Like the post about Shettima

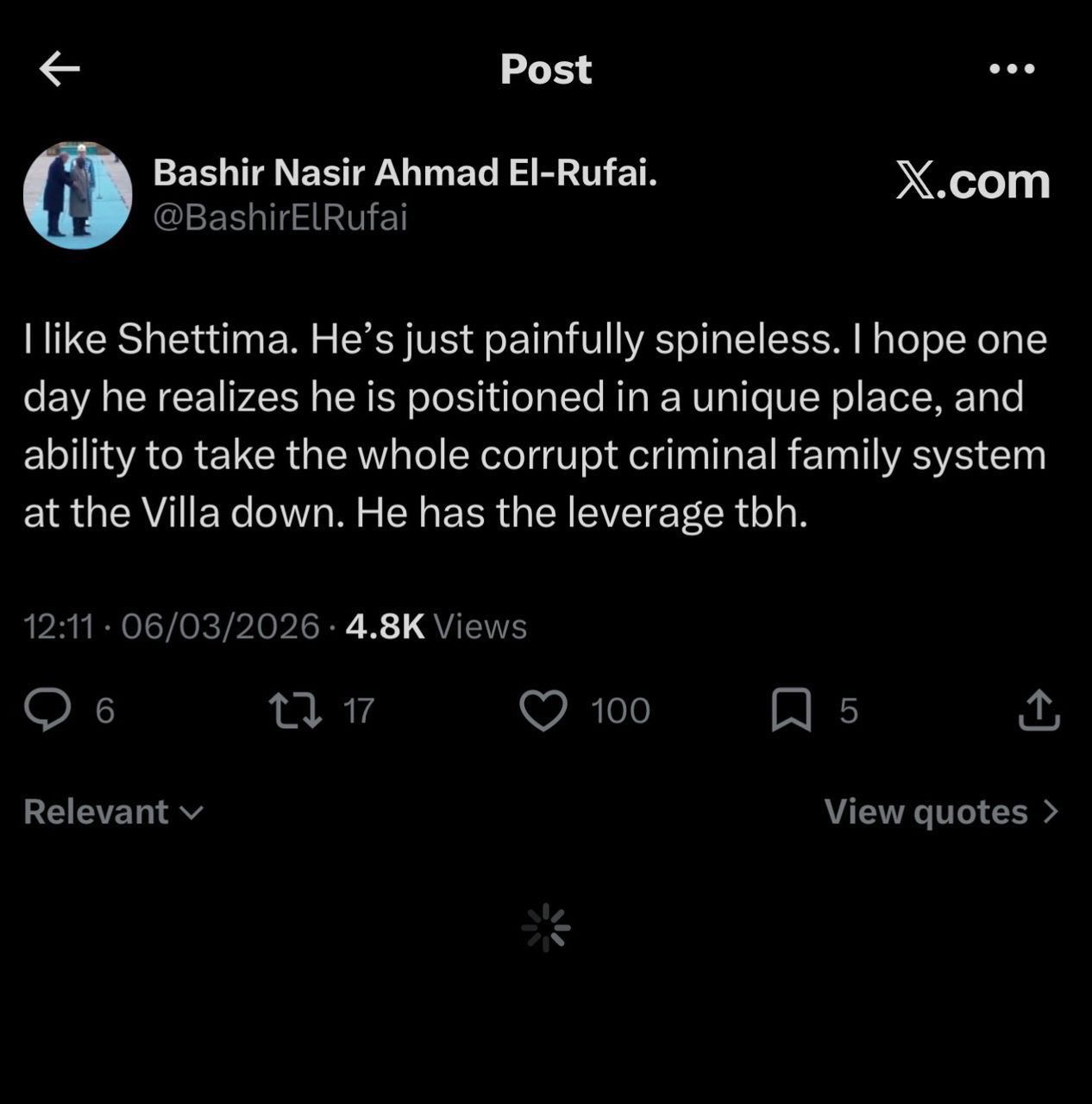[543, 710]
